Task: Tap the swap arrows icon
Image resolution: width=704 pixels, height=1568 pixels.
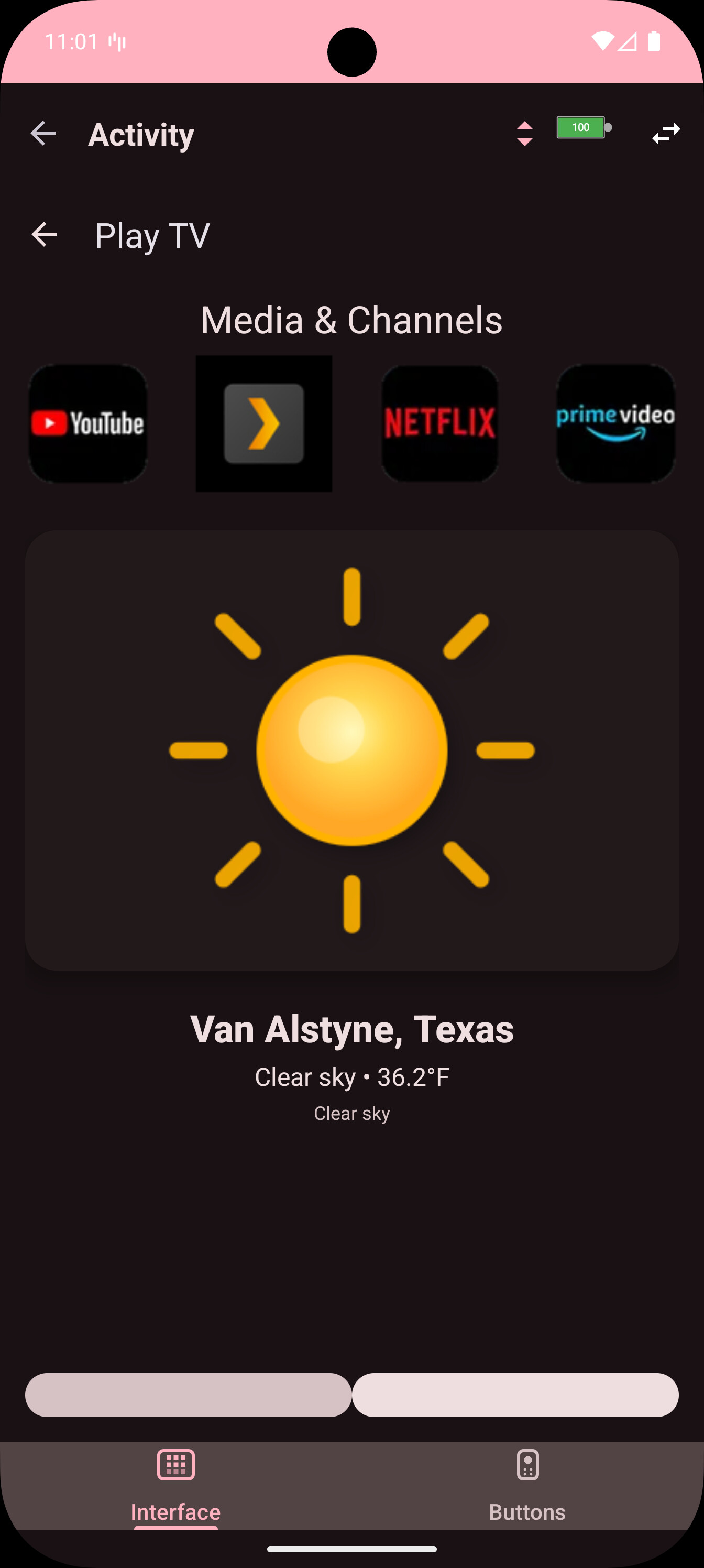Action: (x=666, y=133)
